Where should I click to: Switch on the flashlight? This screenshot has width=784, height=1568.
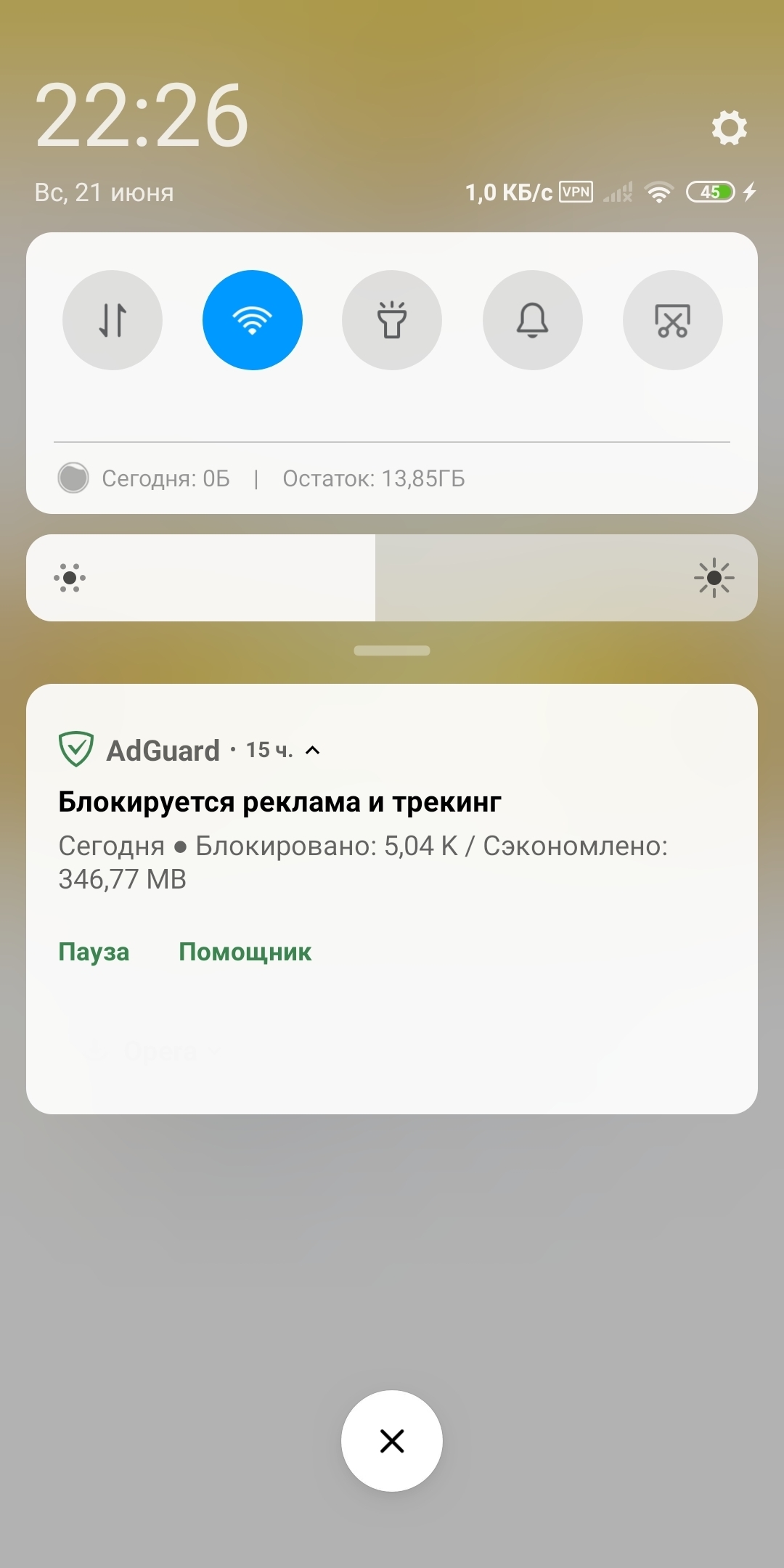click(392, 320)
